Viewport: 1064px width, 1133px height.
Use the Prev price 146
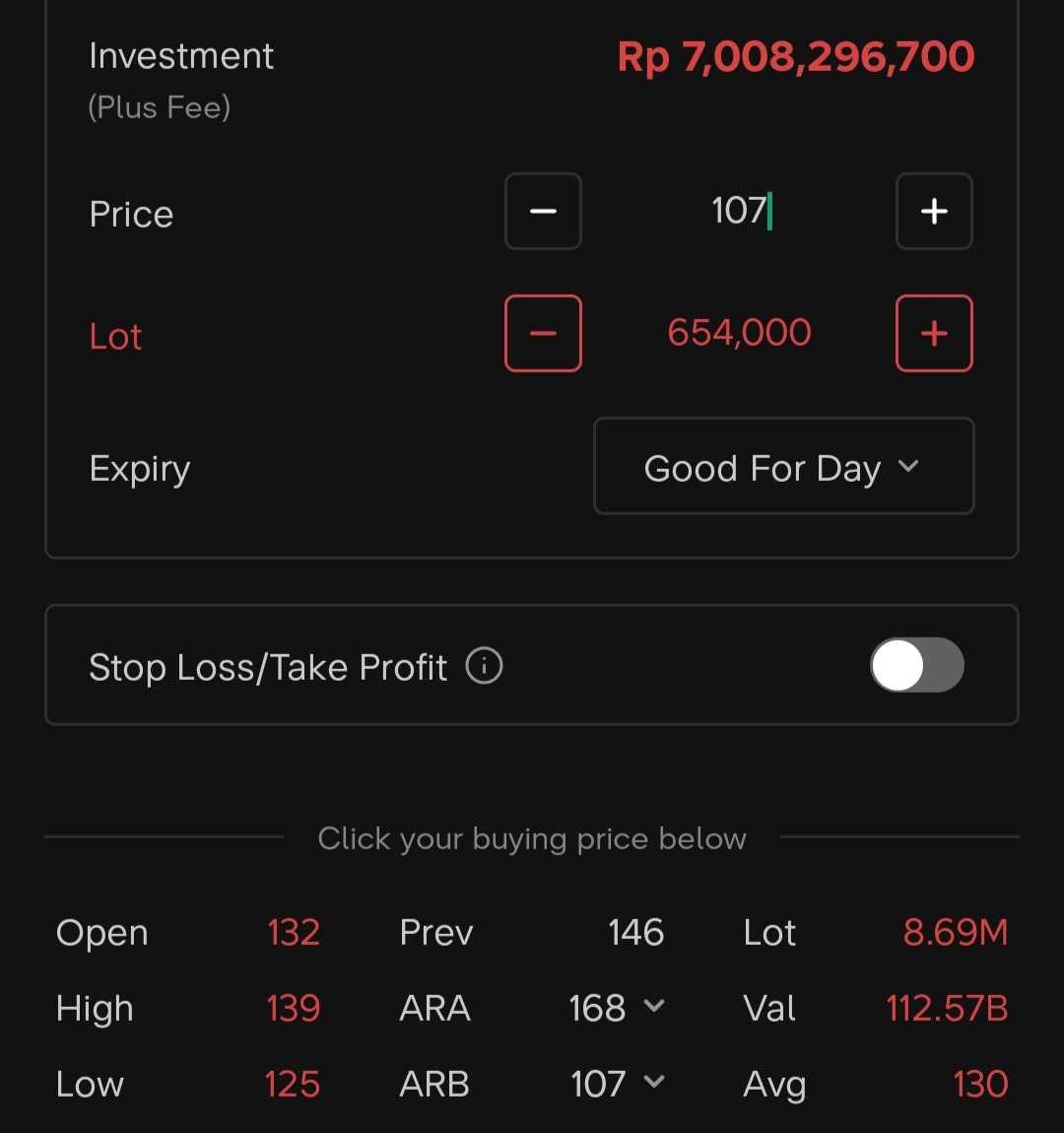[x=635, y=933]
